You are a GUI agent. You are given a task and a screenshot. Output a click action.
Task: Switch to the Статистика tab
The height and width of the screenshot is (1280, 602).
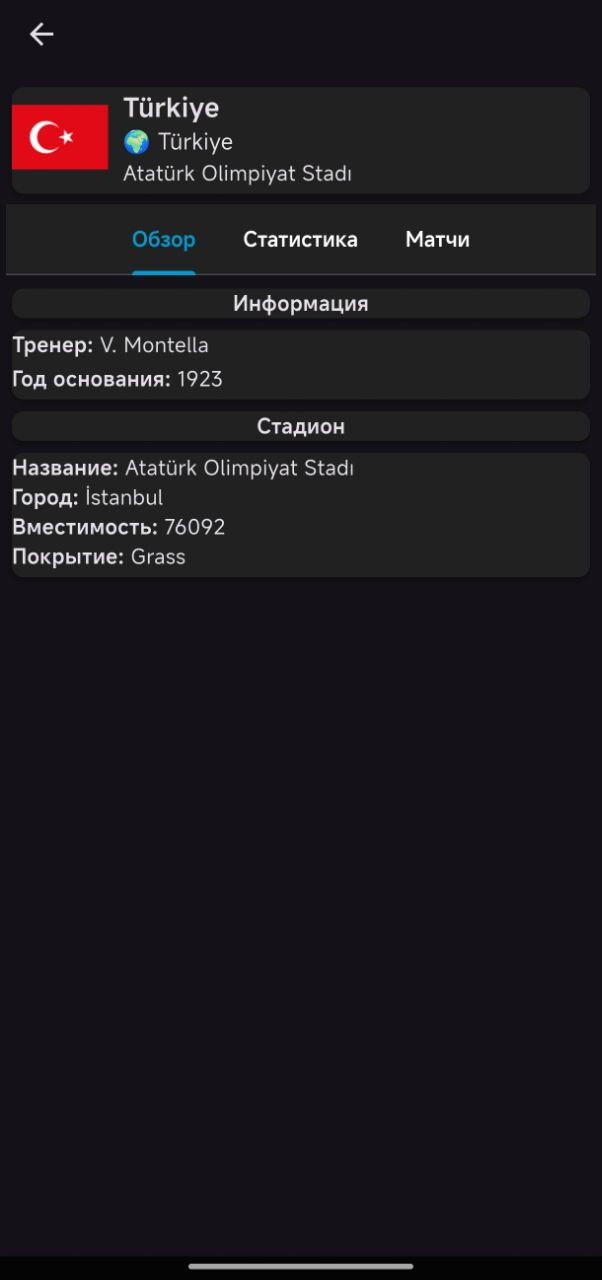click(300, 240)
